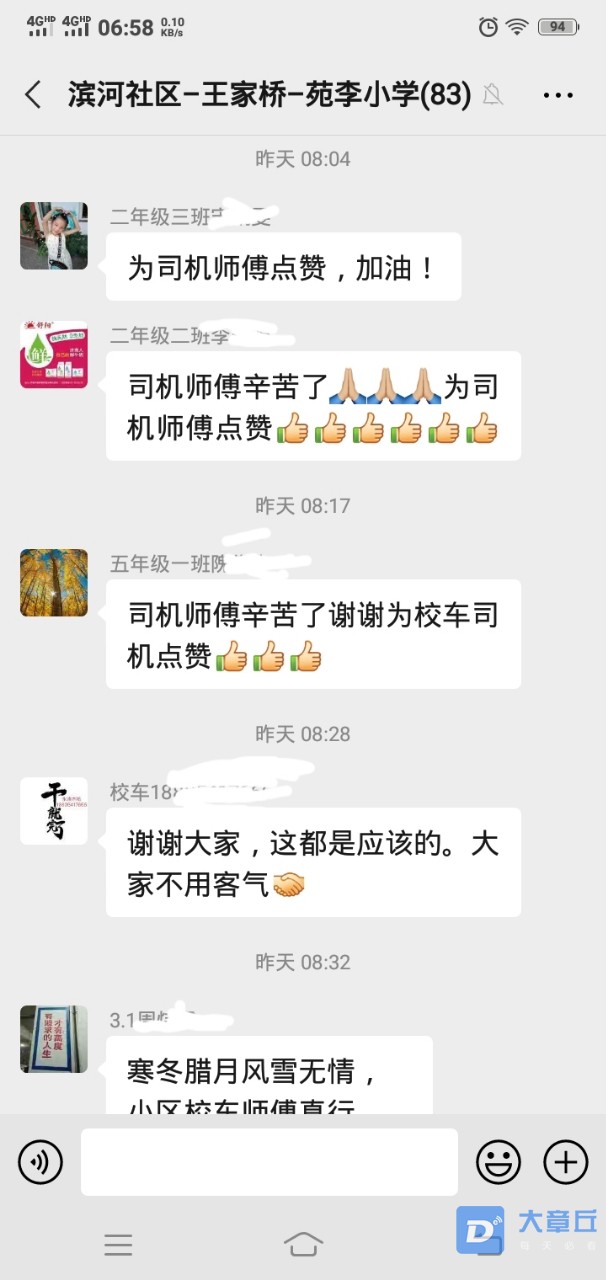Image resolution: width=606 pixels, height=1280 pixels.
Task: Open avatar of sender named 3.1
Action: coord(54,1039)
